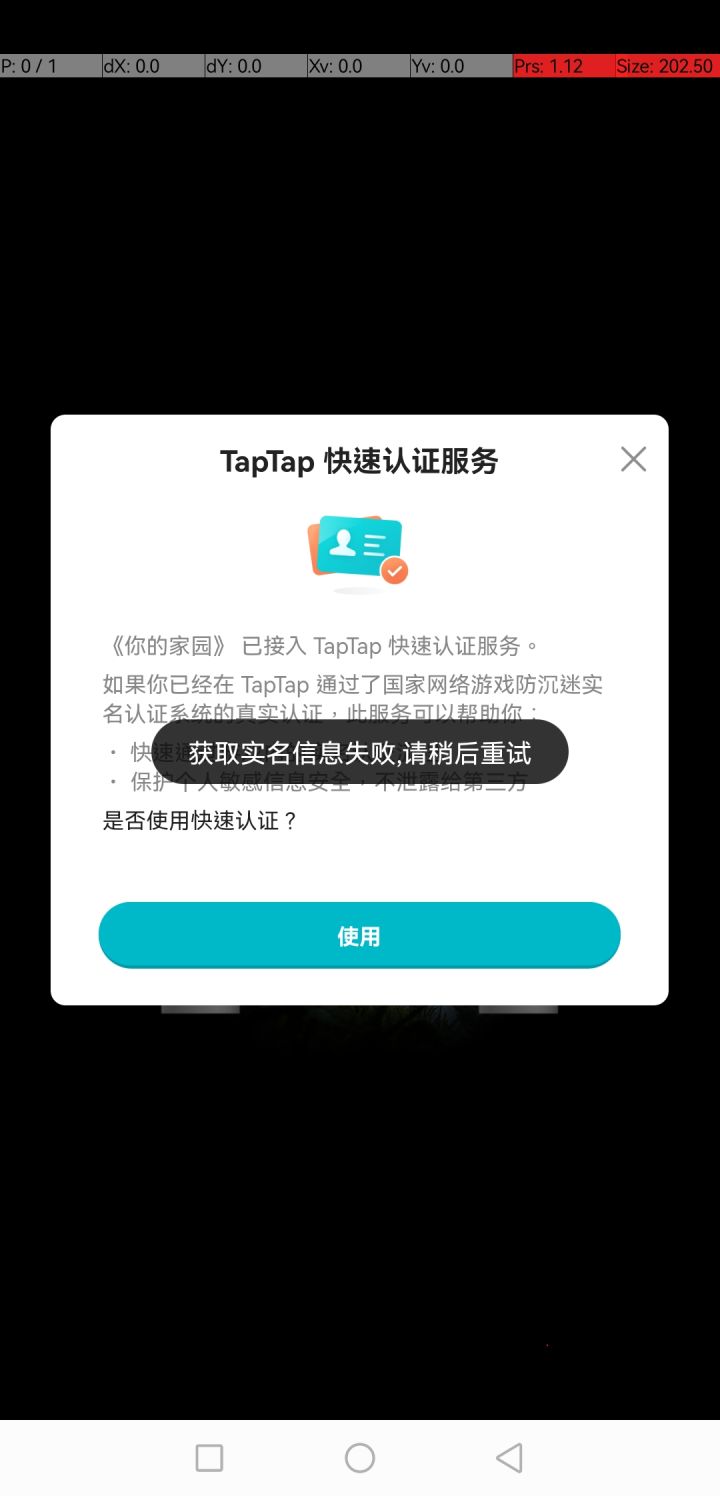This screenshot has height=1496, width=720.
Task: Tap the Xv: 0.0 velocity readout
Action: pos(335,66)
